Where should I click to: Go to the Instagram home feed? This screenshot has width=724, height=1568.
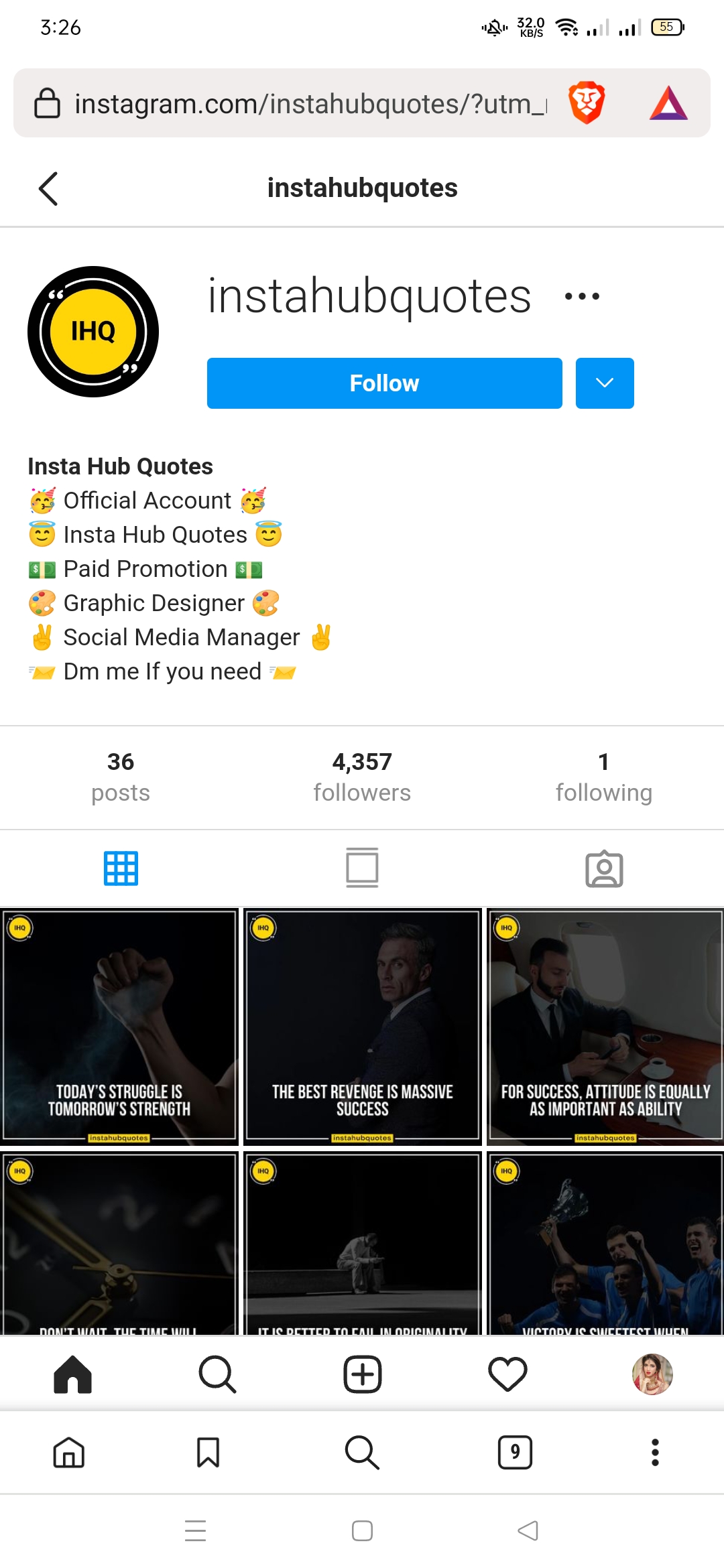pos(72,1374)
